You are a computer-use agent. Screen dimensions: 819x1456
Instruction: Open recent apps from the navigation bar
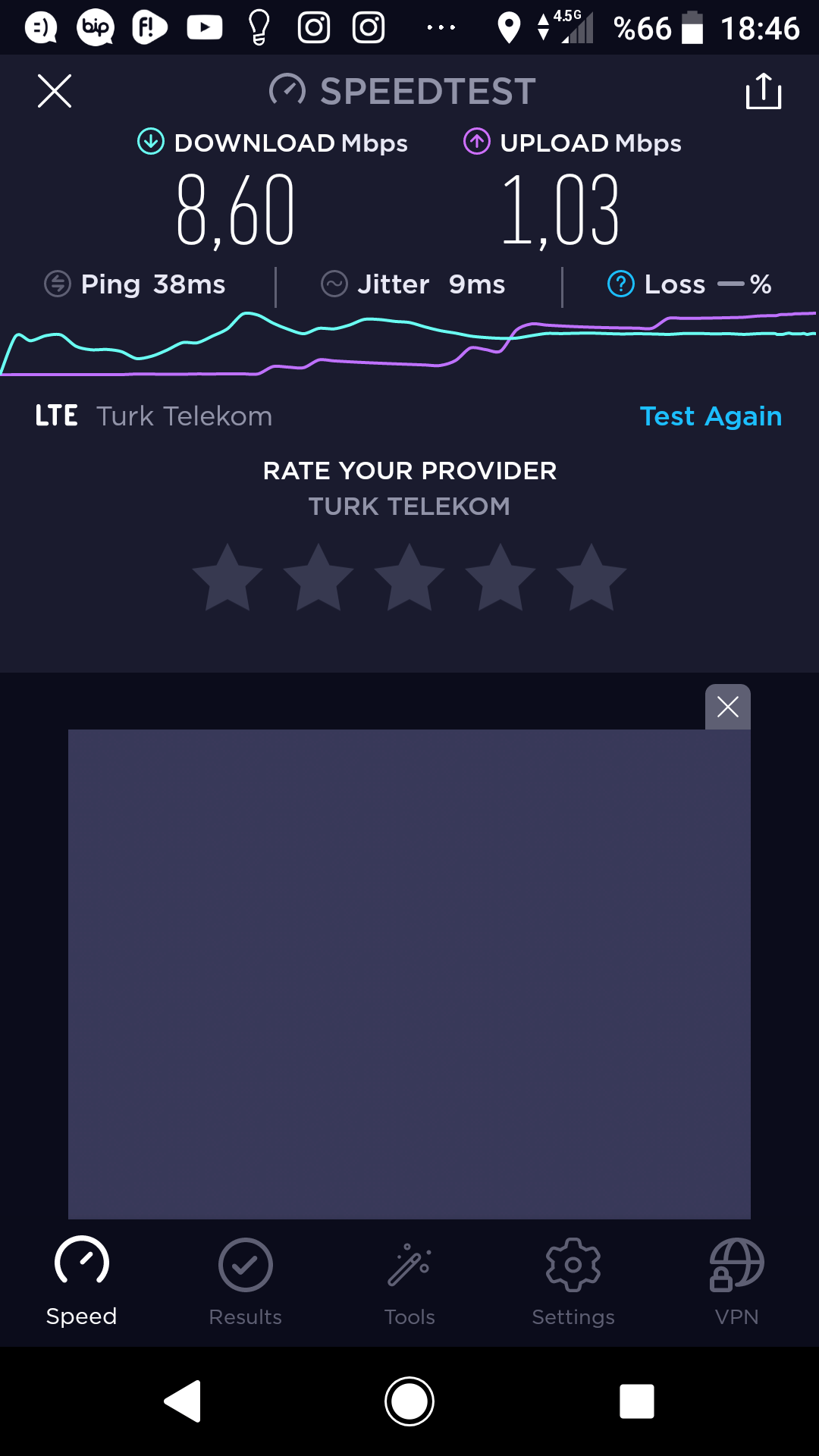[637, 1401]
